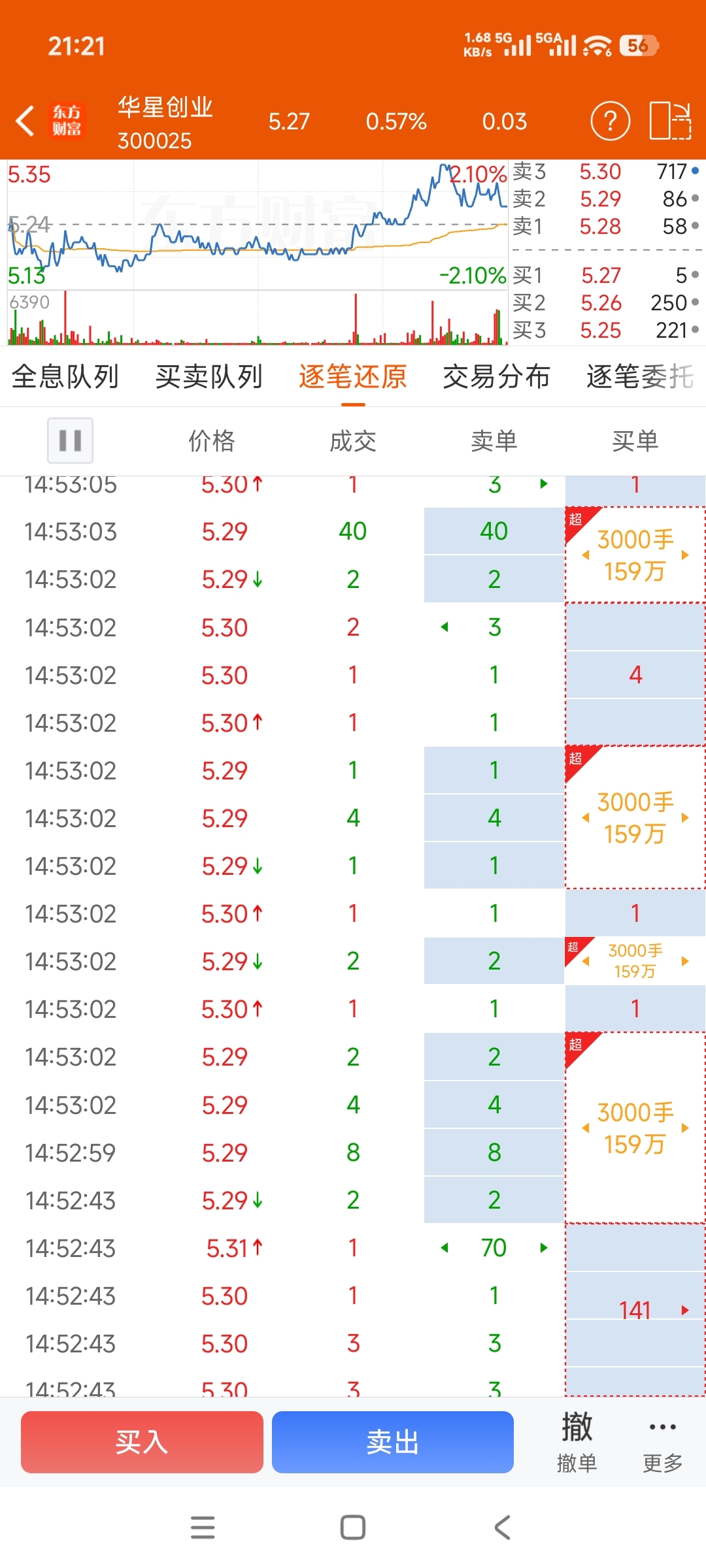Select the 逐笔还原 tab
Screen dimensions: 706x1568
click(x=353, y=377)
